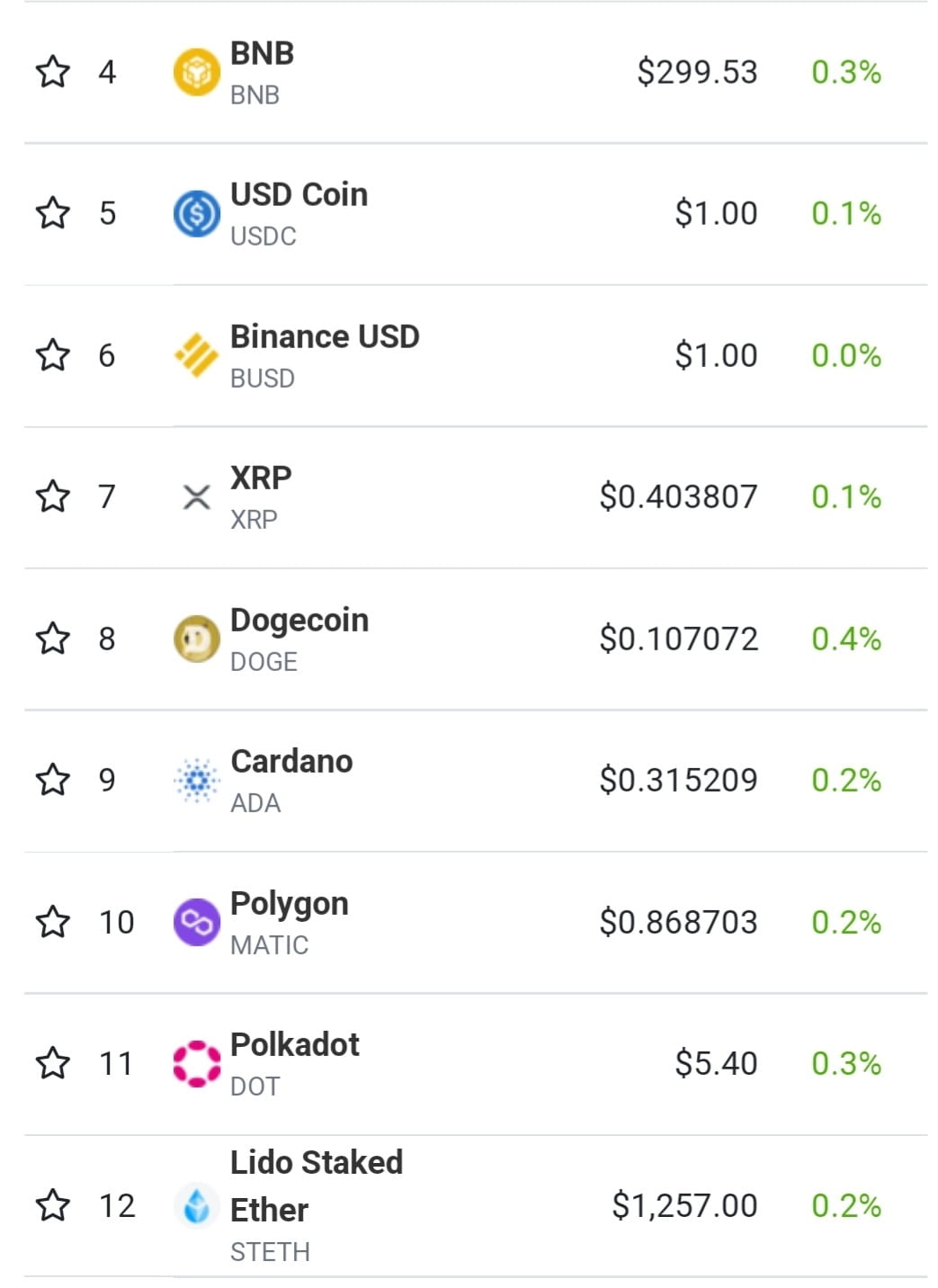Click the BUSD ticker symbol
Viewport: 938px width, 1288px height.
262,378
